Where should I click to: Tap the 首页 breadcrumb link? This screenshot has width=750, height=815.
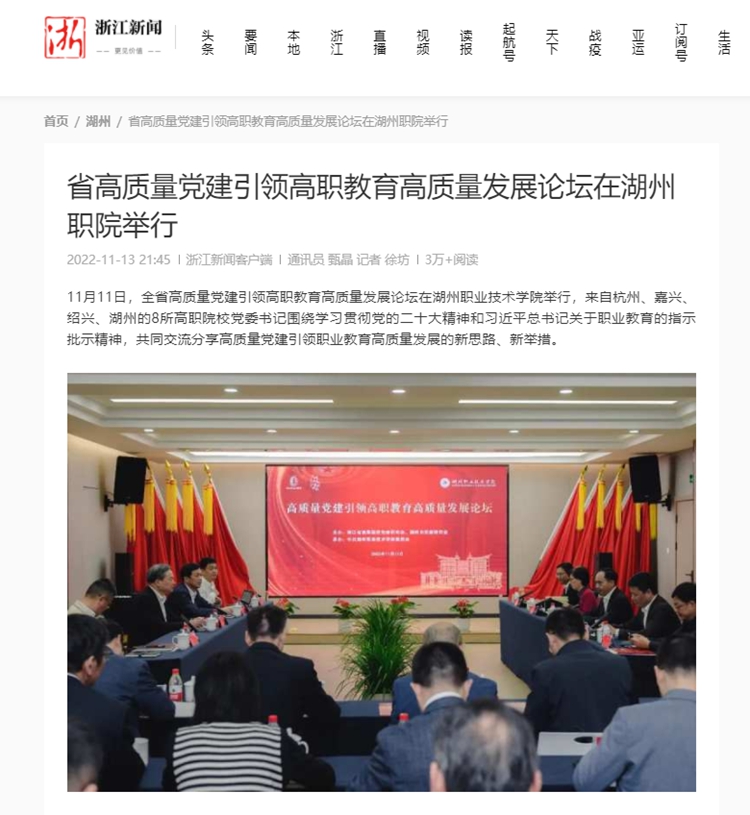(56, 121)
